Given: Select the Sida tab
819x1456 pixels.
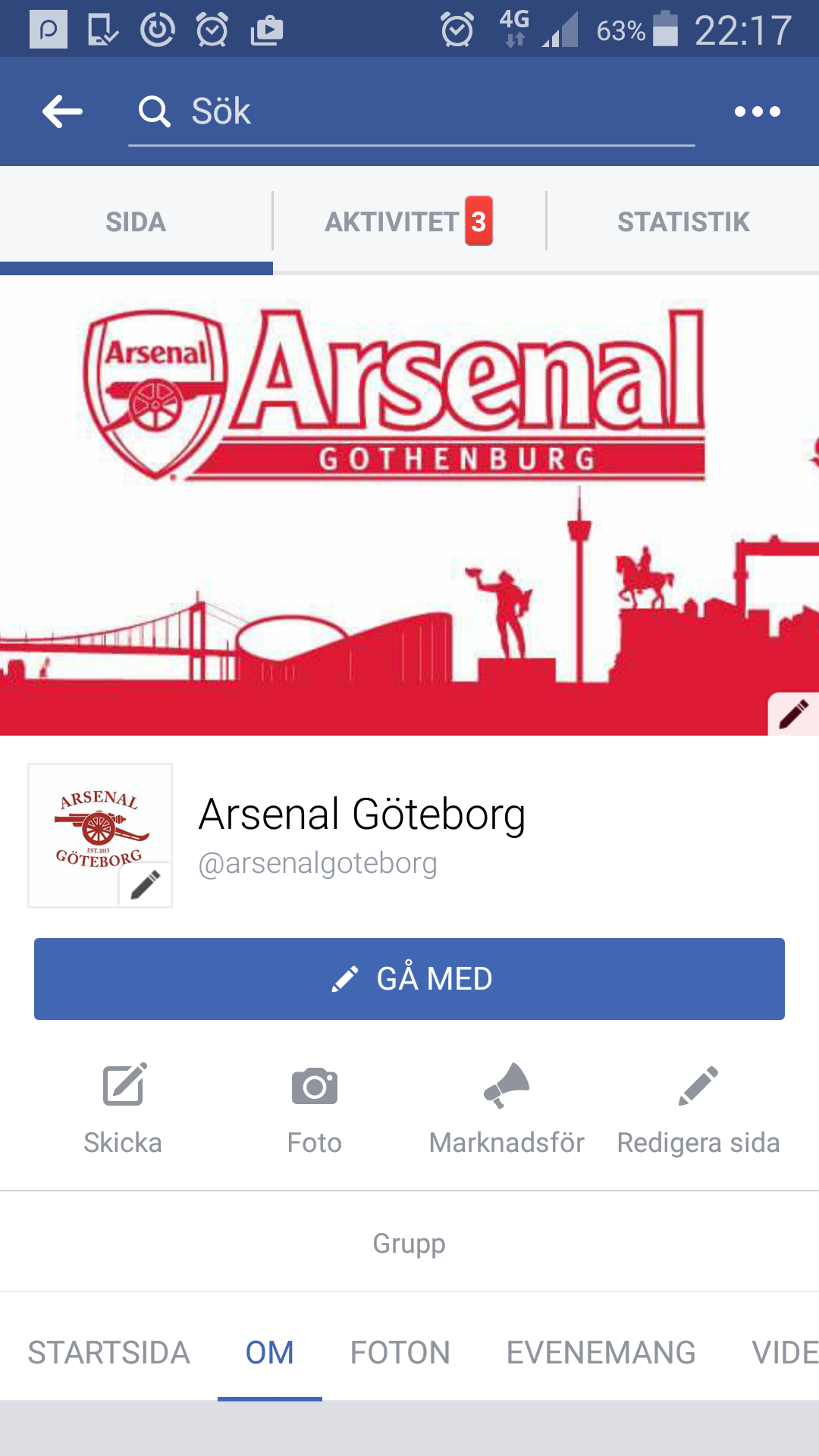Looking at the screenshot, I should click(x=136, y=221).
